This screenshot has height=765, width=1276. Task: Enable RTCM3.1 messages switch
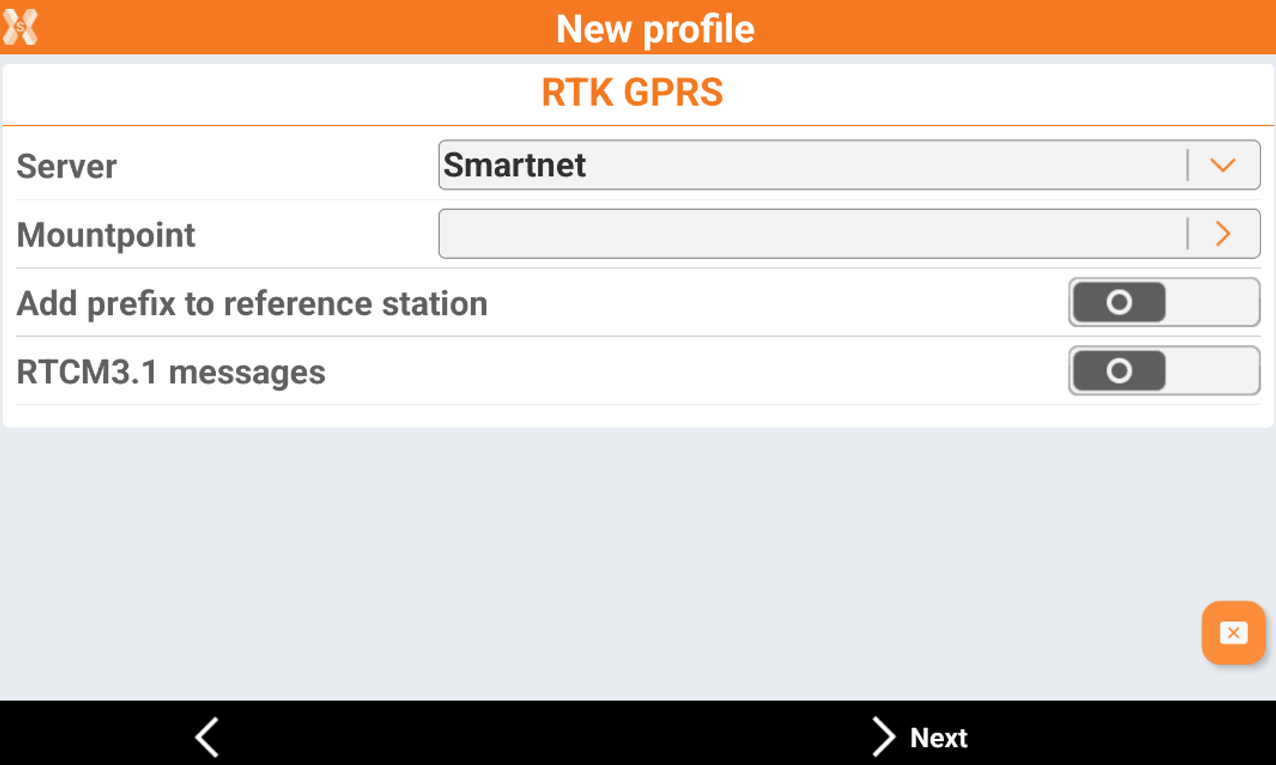point(1163,371)
